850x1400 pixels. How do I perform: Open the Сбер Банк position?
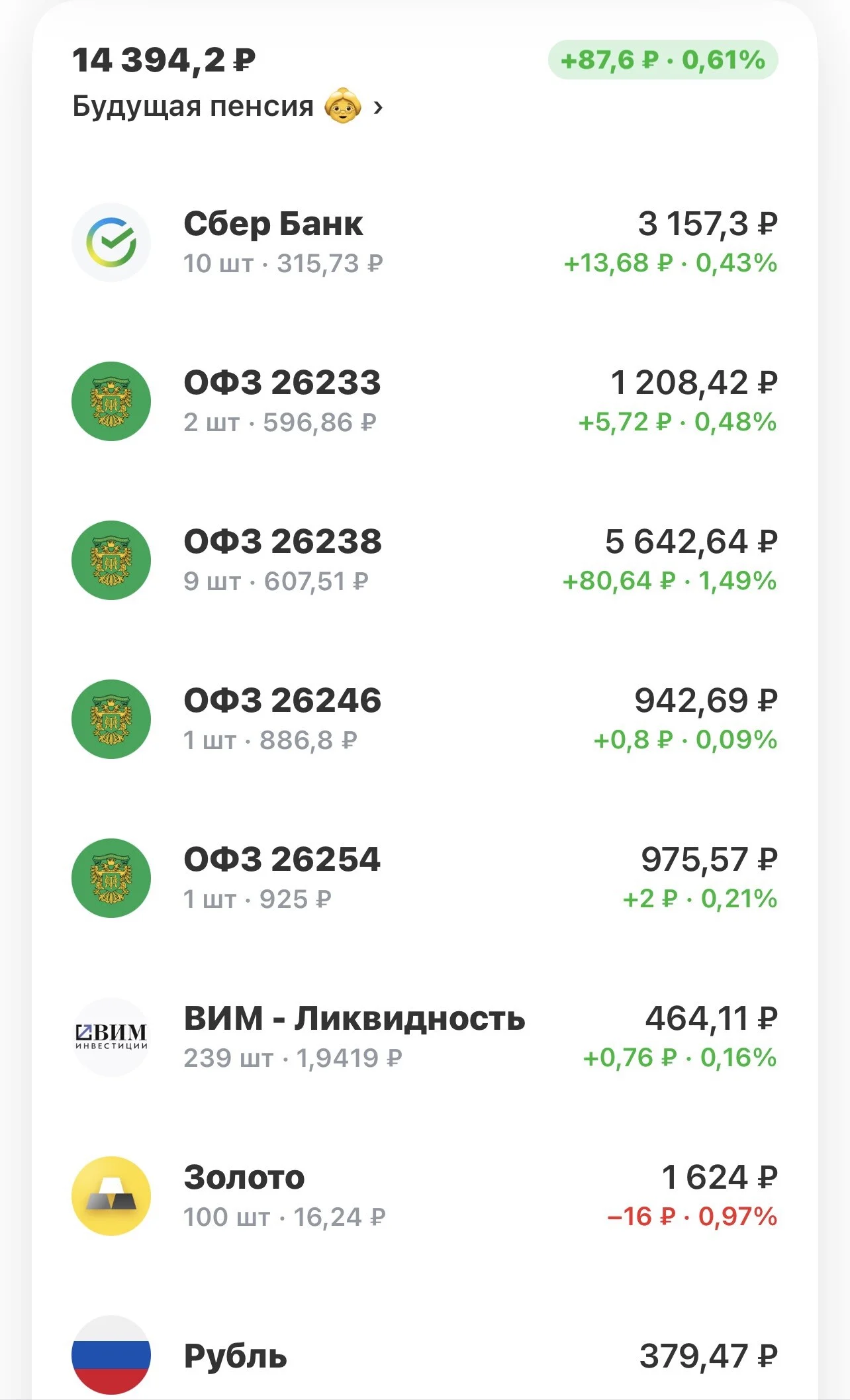tap(424, 242)
